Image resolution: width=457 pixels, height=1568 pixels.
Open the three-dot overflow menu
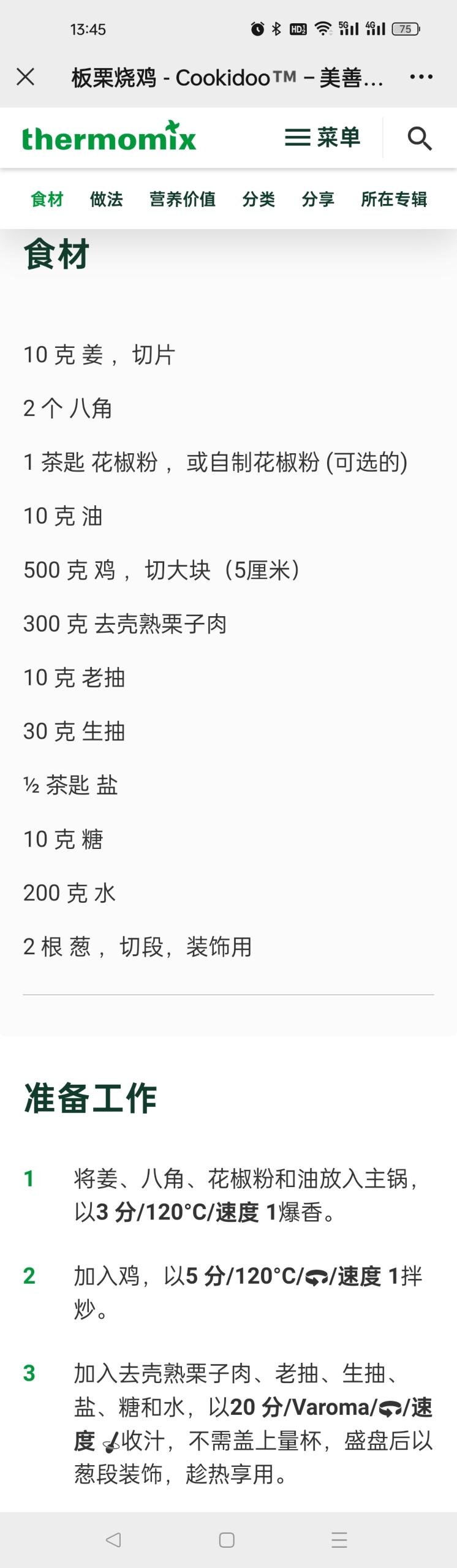[421, 77]
